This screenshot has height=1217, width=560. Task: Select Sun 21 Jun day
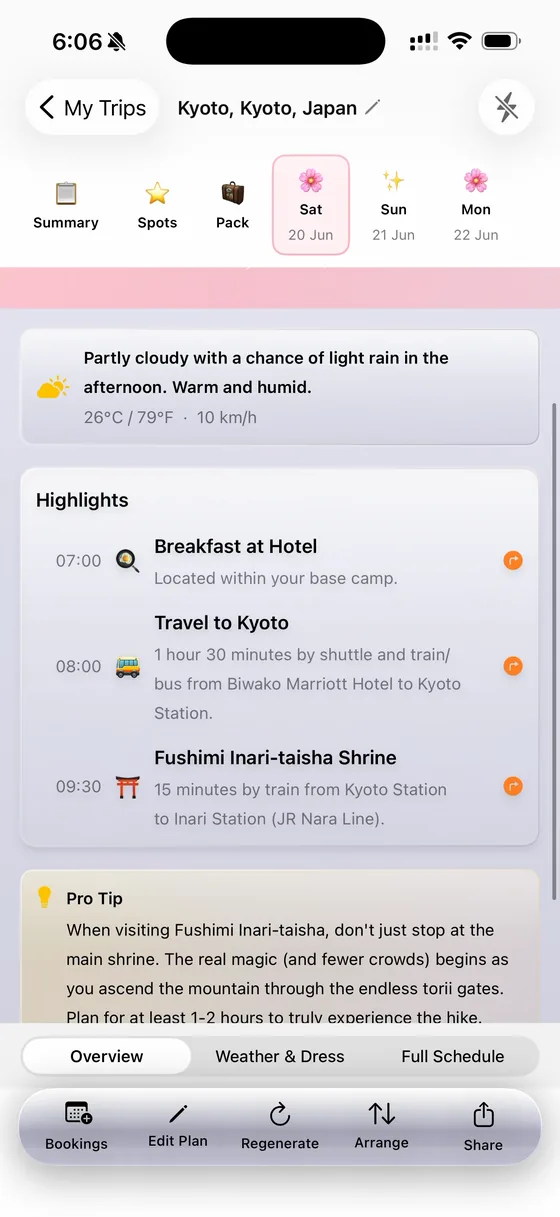coord(393,205)
